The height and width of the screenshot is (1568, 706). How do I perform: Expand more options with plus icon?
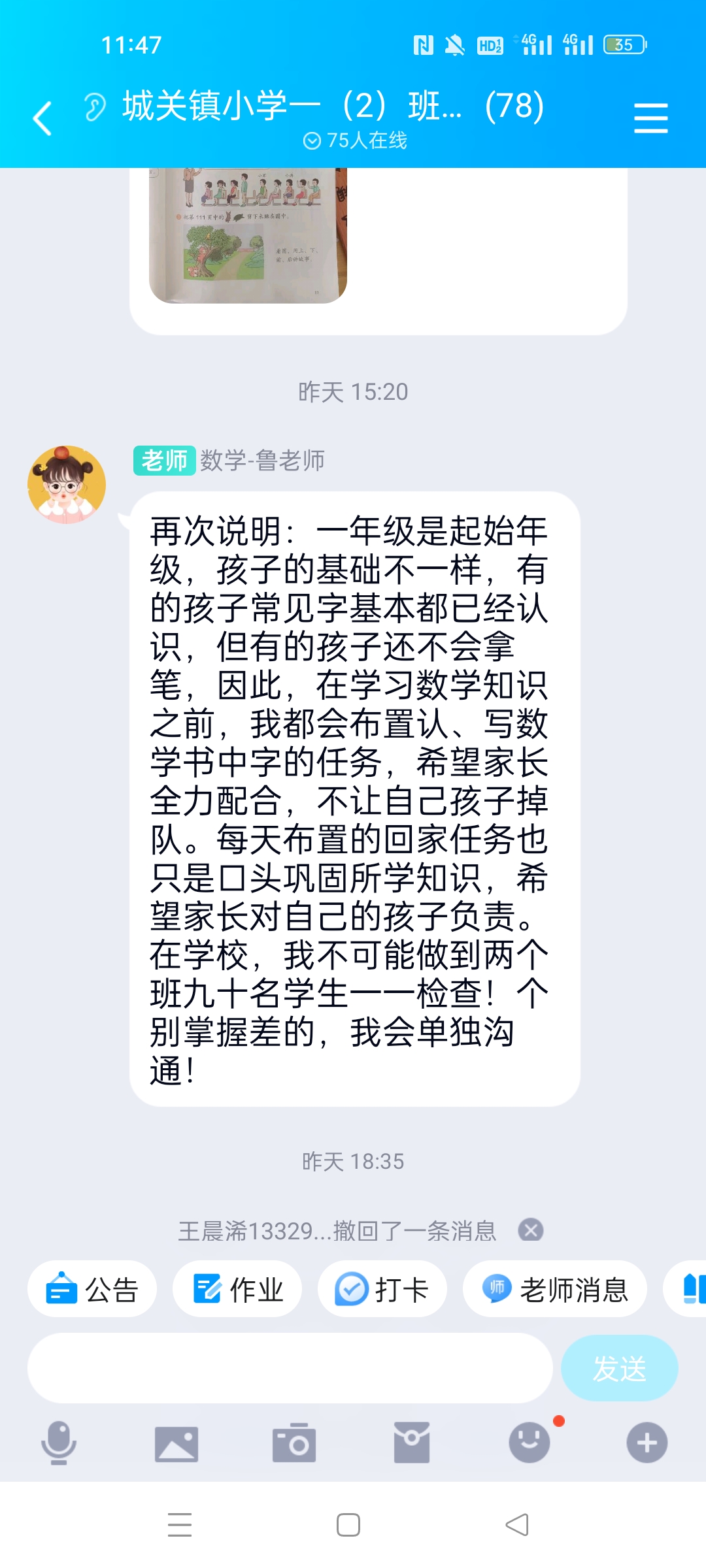tap(647, 1443)
